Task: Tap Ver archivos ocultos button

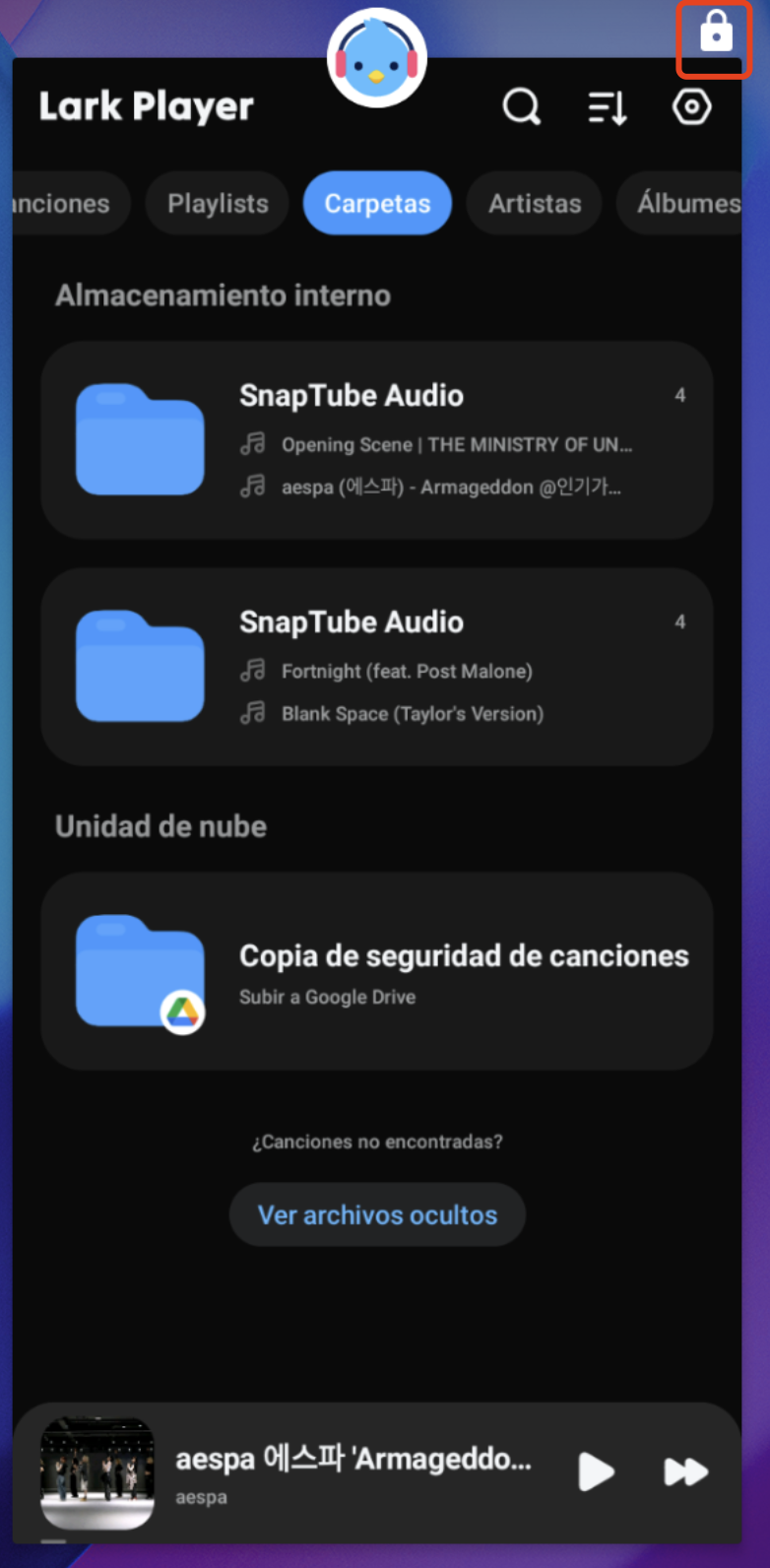Action: click(377, 1214)
